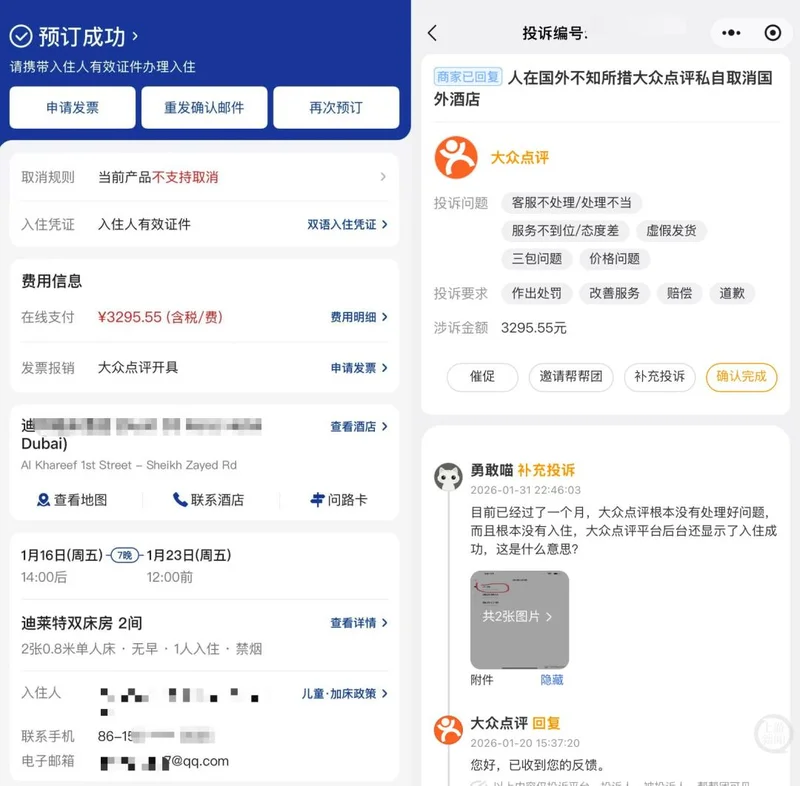Tap 申请发票 to request an invoice
This screenshot has width=800, height=786.
tap(72, 108)
